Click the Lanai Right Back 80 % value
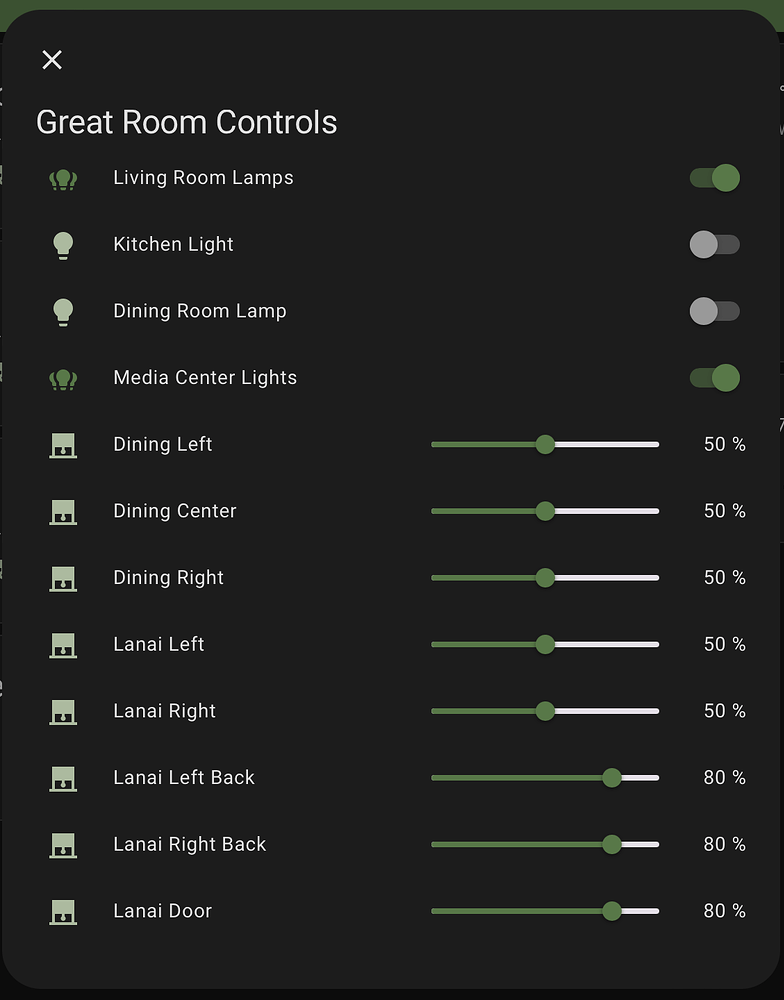The height and width of the screenshot is (1000, 784). [x=724, y=844]
